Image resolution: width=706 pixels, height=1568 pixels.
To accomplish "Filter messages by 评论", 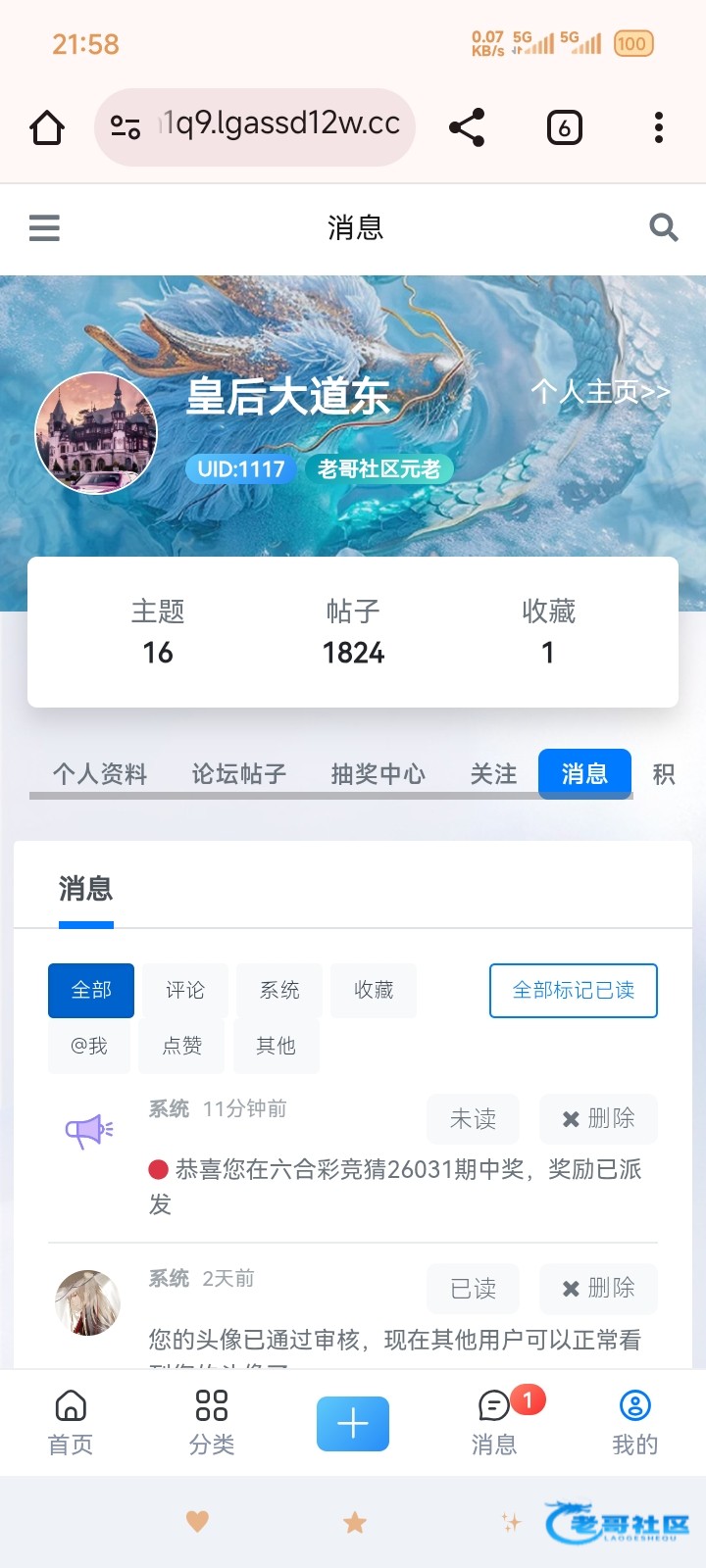I will point(185,990).
